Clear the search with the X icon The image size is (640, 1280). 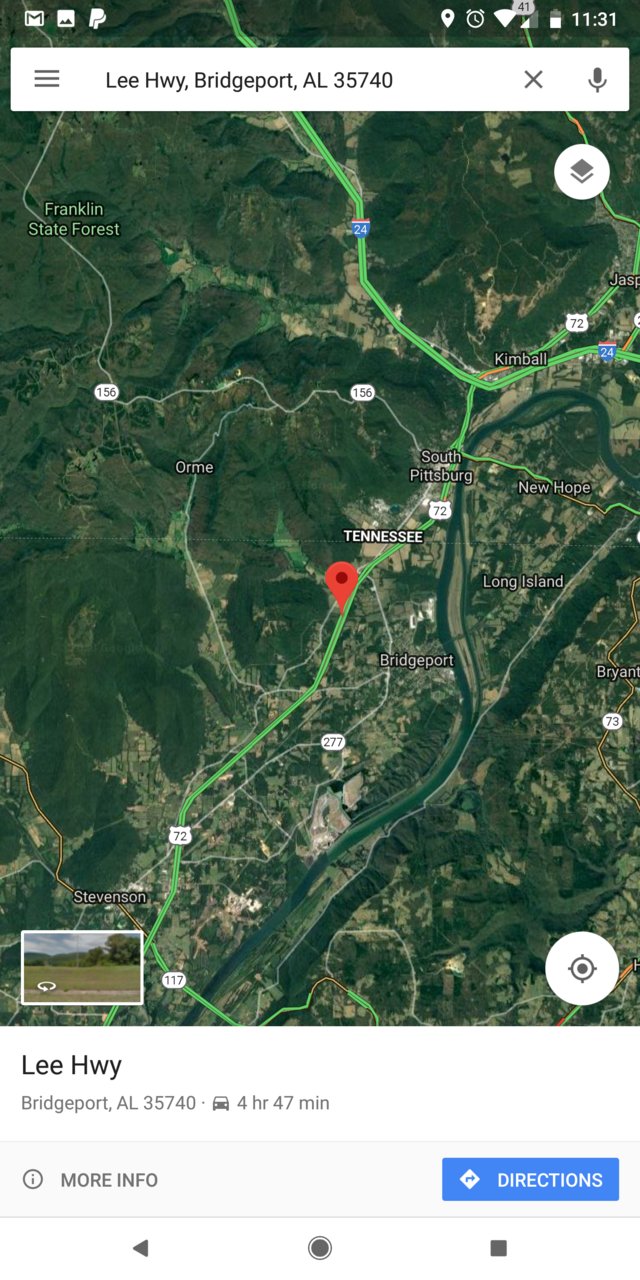(534, 80)
